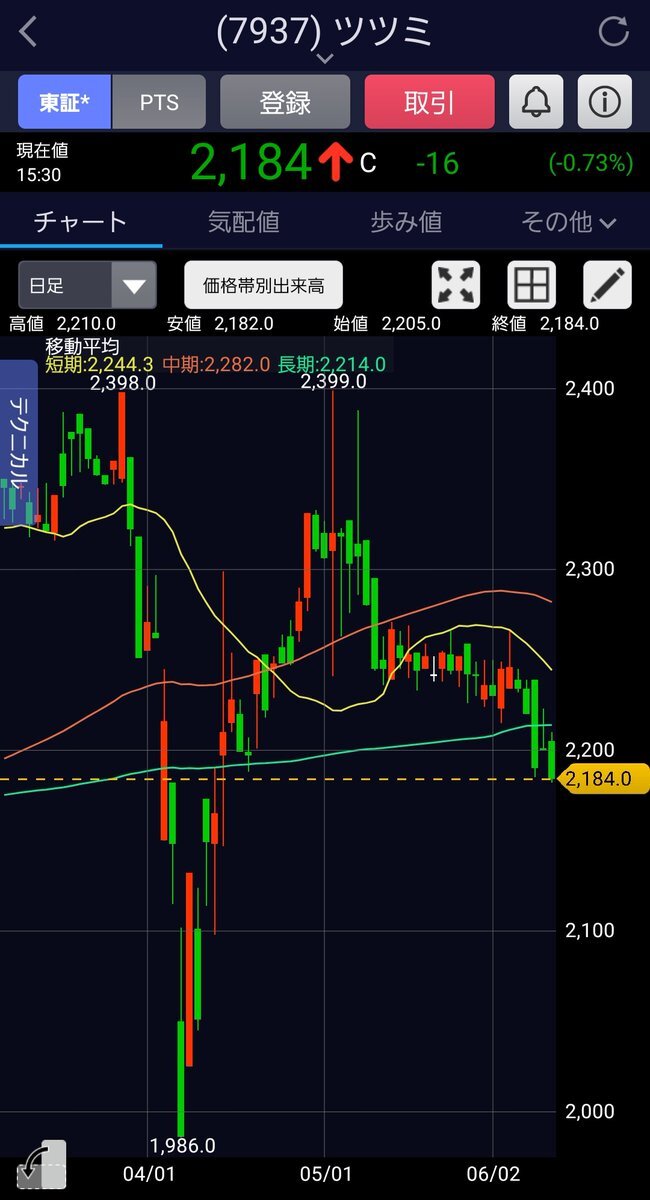The width and height of the screenshot is (650, 1200).
Task: Go back using the top-left arrow
Action: (28, 32)
